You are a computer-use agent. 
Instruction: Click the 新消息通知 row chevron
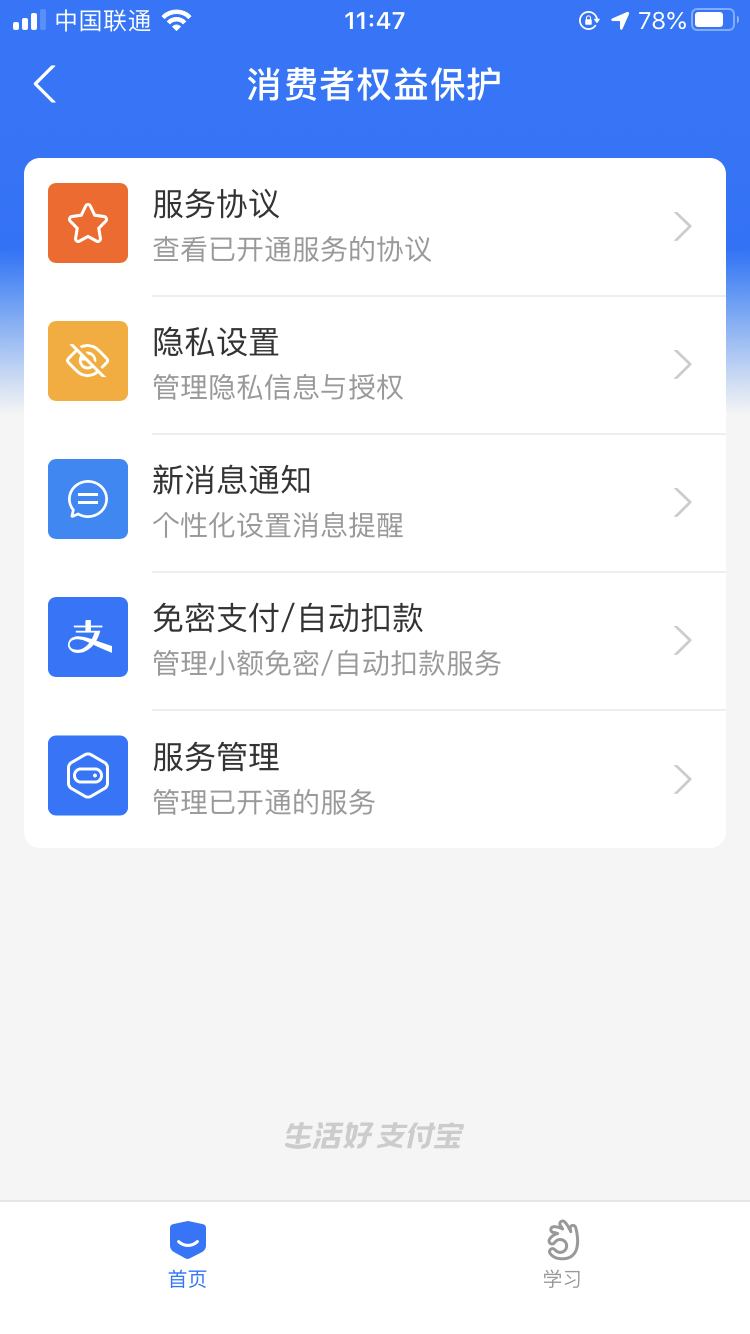point(682,502)
